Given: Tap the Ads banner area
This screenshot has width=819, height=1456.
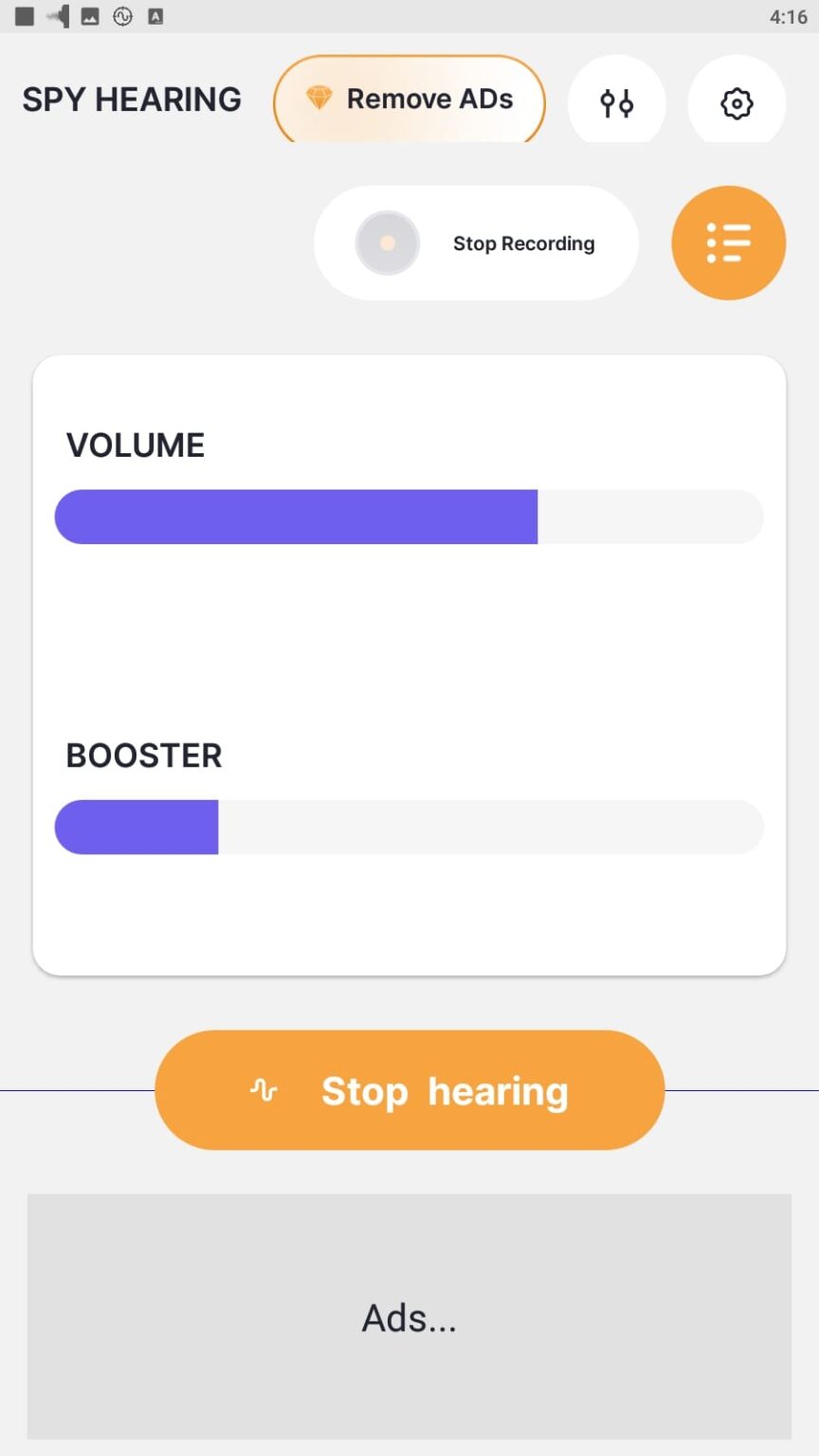Looking at the screenshot, I should coord(409,1318).
